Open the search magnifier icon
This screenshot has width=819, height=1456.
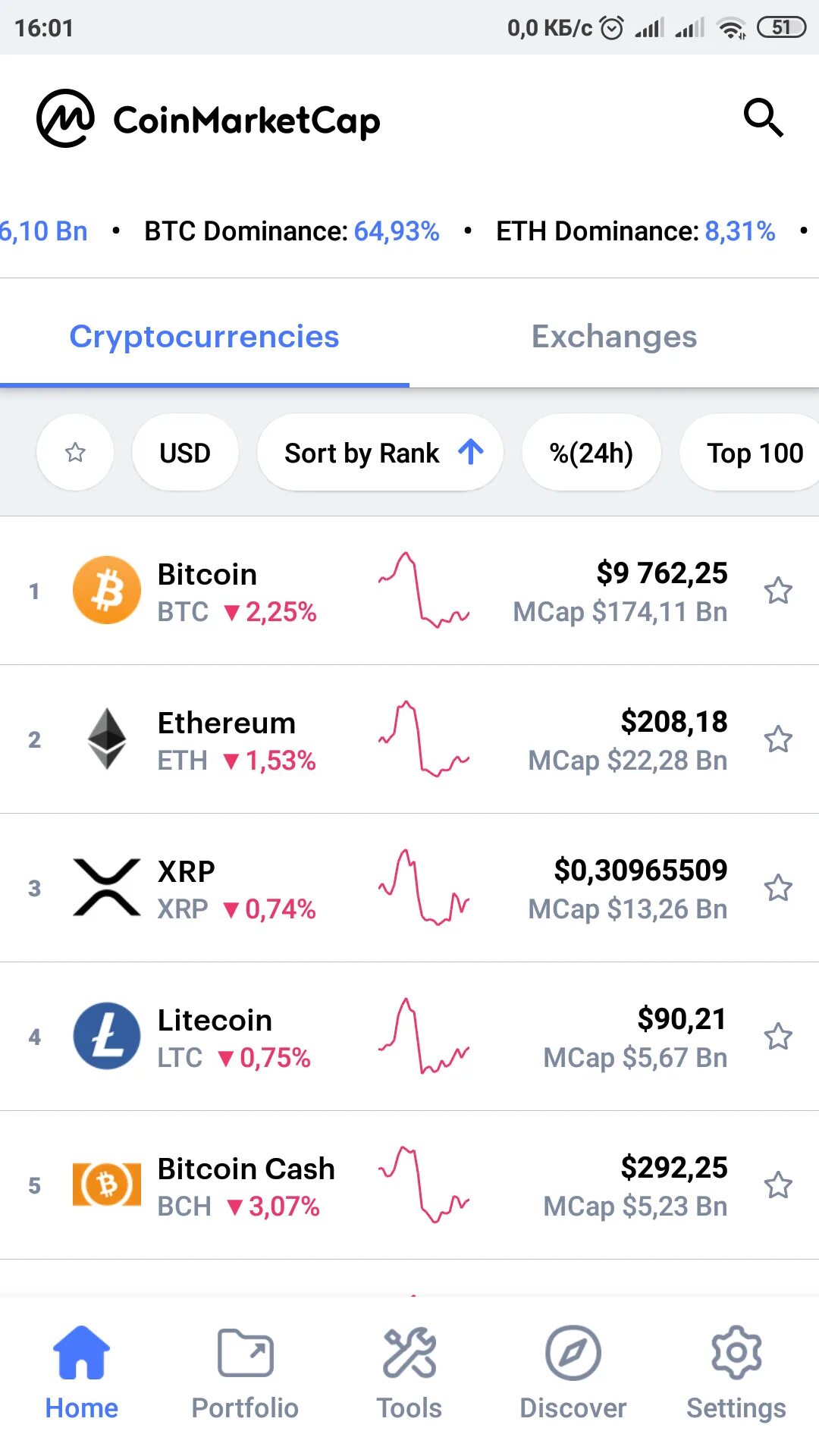click(763, 118)
